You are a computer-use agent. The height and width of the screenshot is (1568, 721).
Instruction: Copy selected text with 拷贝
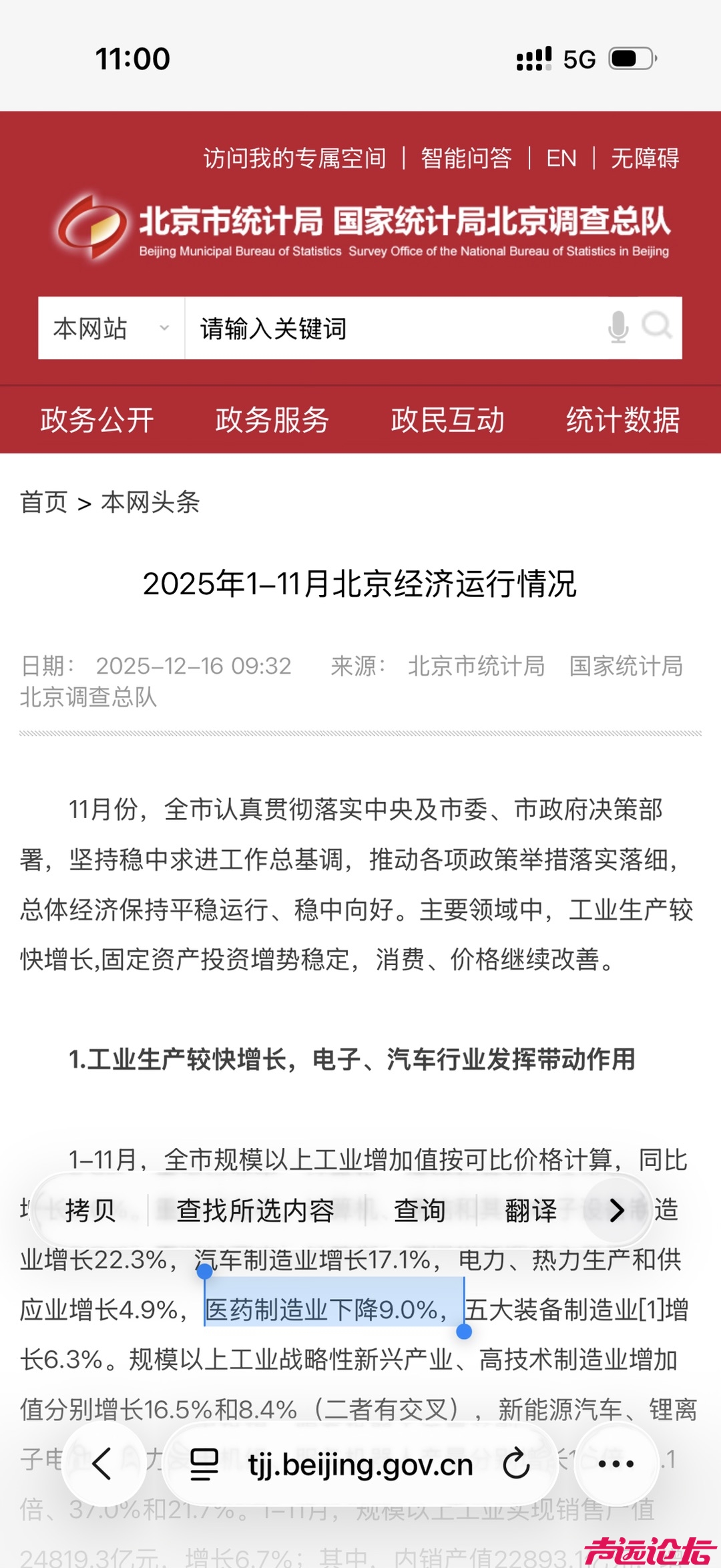coord(90,1210)
